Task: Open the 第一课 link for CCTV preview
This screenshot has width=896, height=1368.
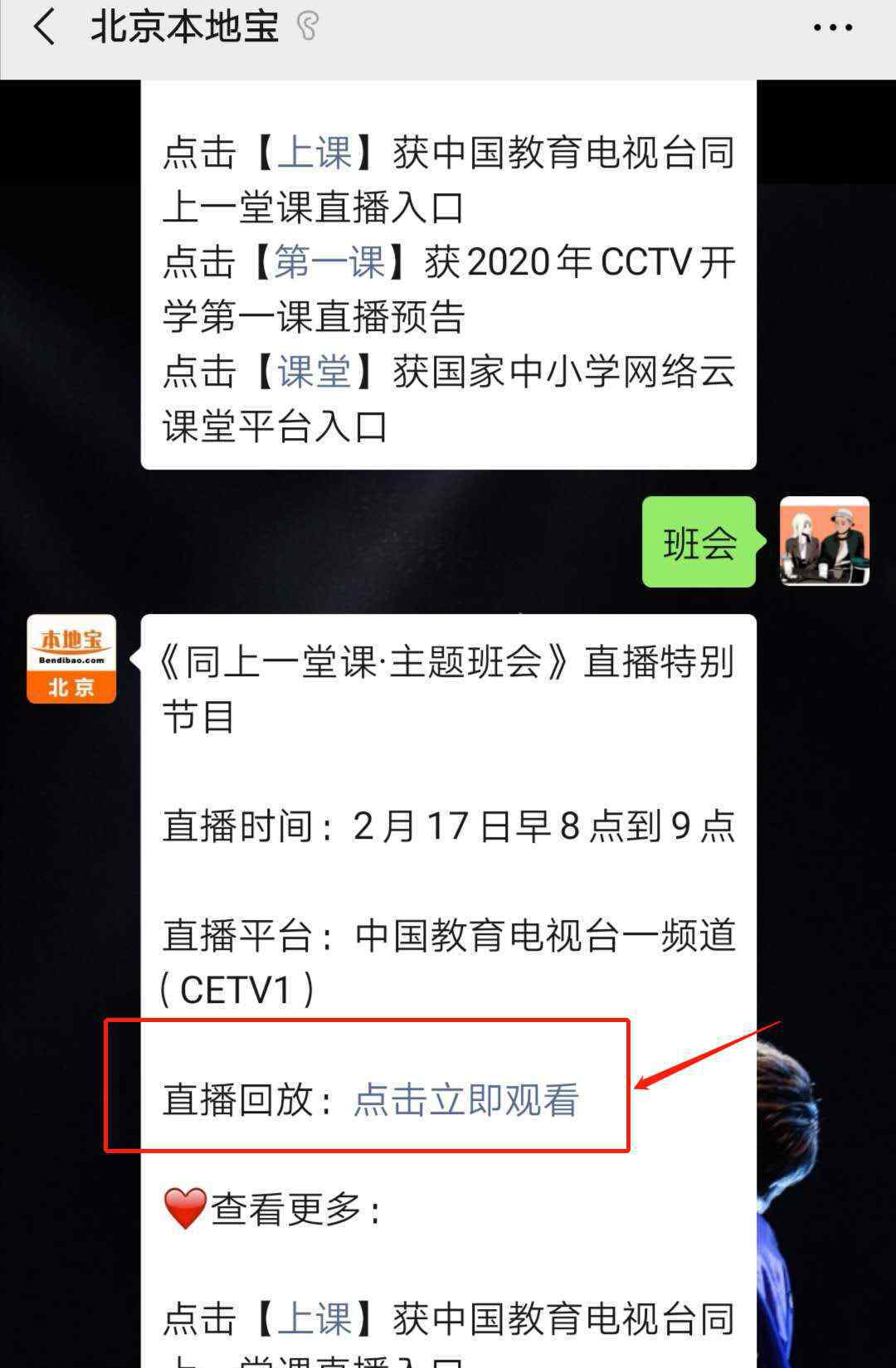Action: point(330,262)
